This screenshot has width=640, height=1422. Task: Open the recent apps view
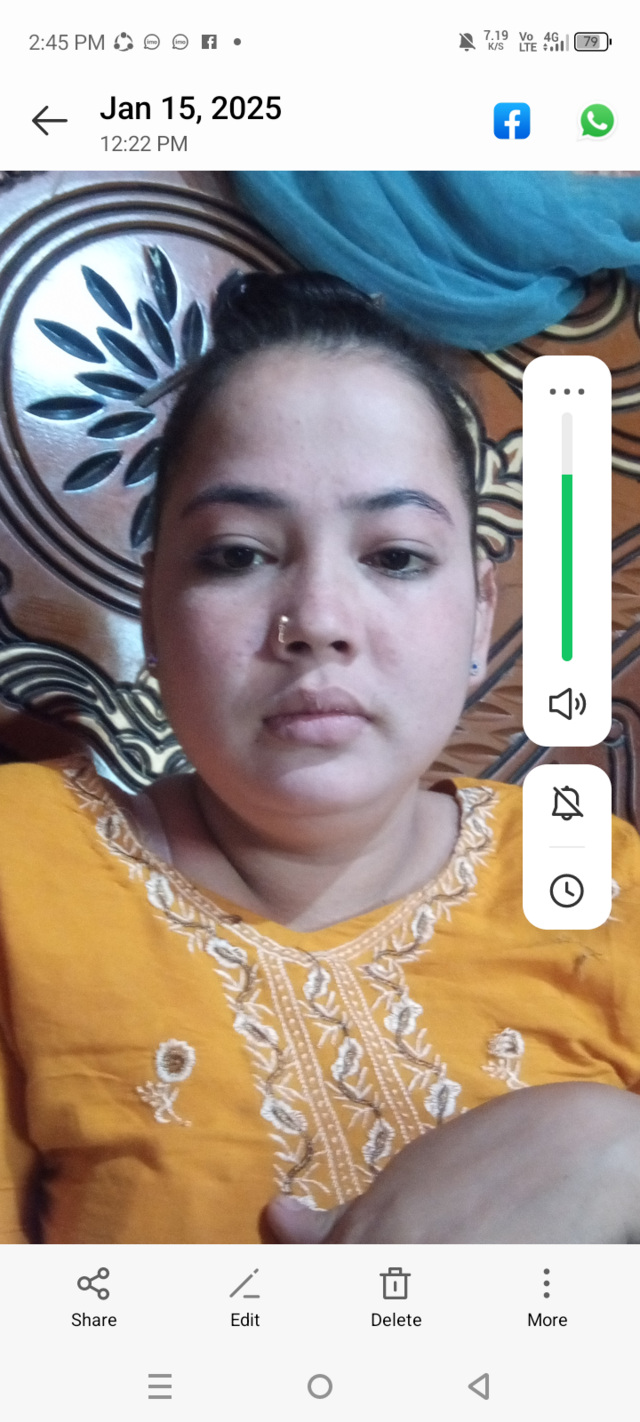(x=160, y=1386)
